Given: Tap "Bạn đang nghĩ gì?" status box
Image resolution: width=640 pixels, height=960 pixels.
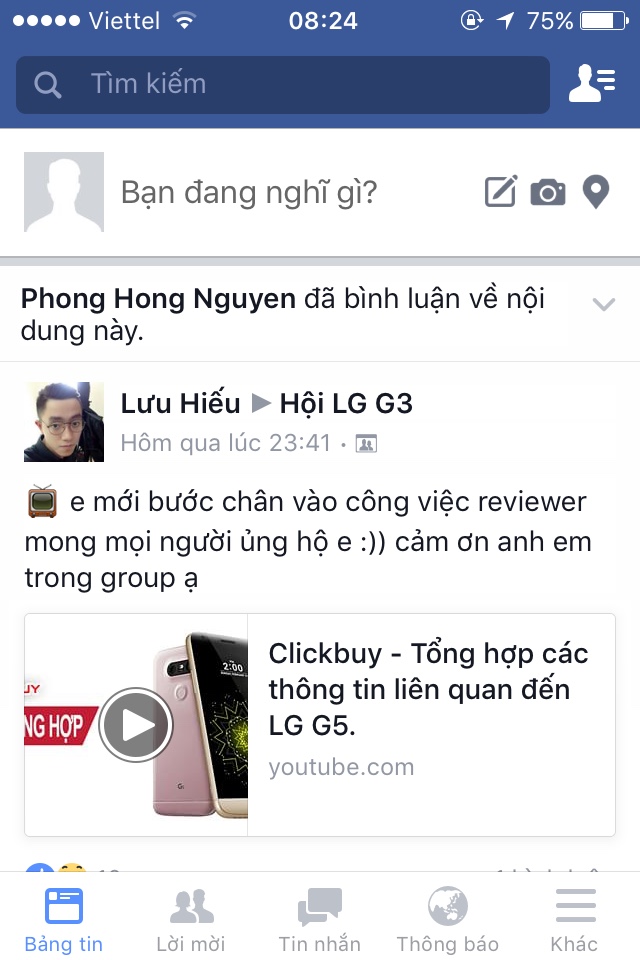Looking at the screenshot, I should click(249, 192).
